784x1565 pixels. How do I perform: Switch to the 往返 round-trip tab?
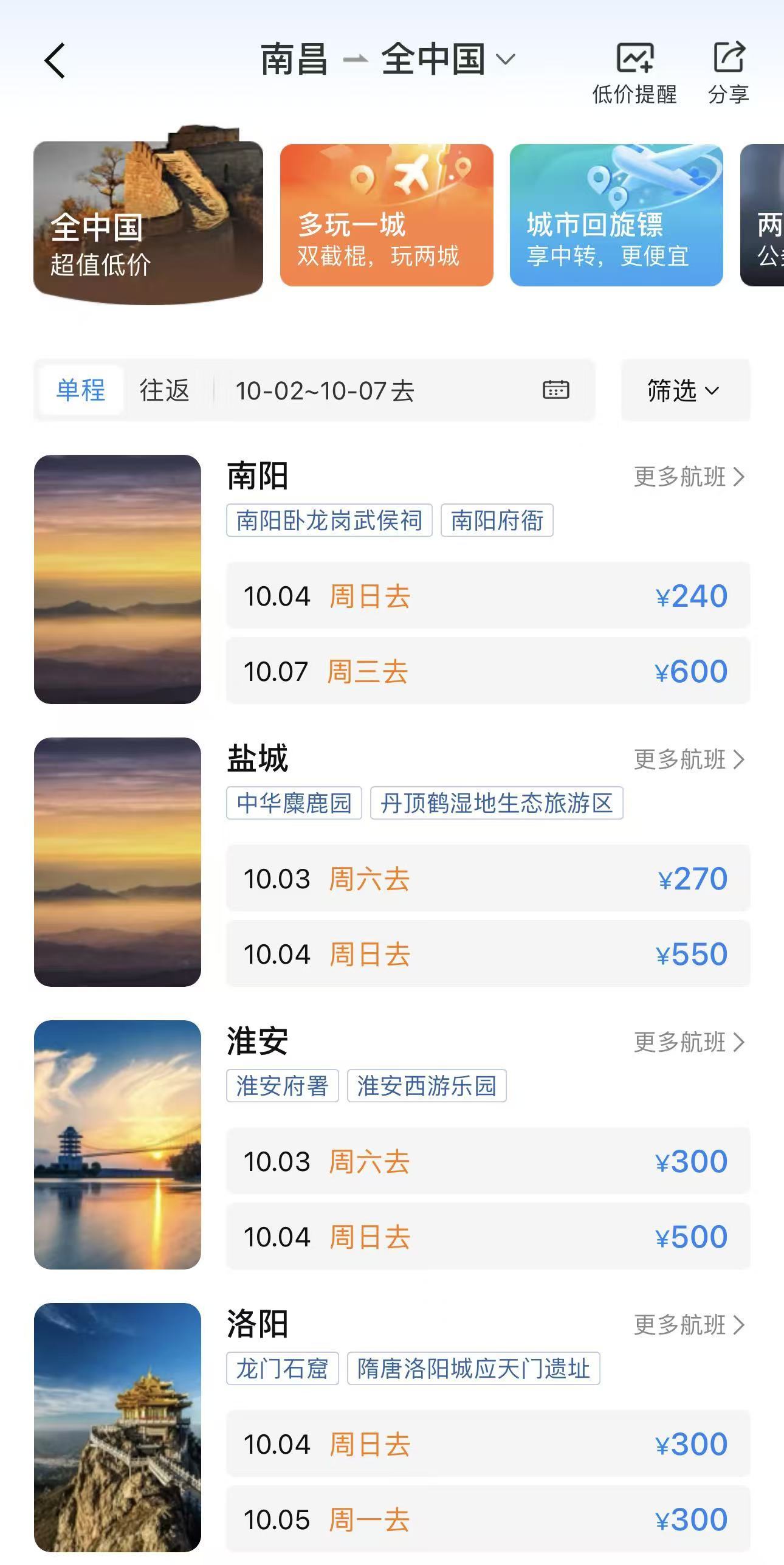[x=165, y=390]
